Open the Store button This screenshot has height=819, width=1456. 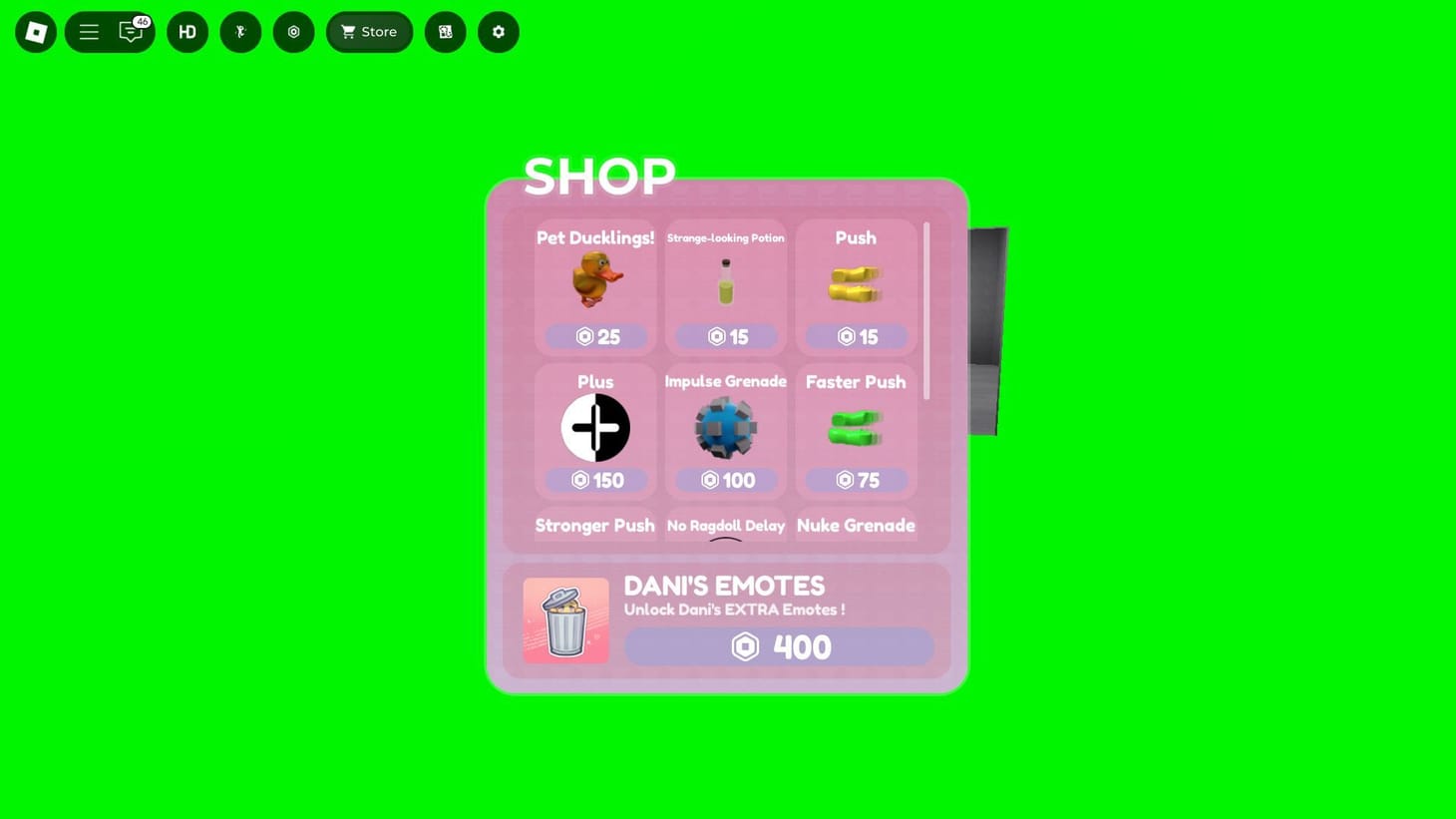pos(369,32)
